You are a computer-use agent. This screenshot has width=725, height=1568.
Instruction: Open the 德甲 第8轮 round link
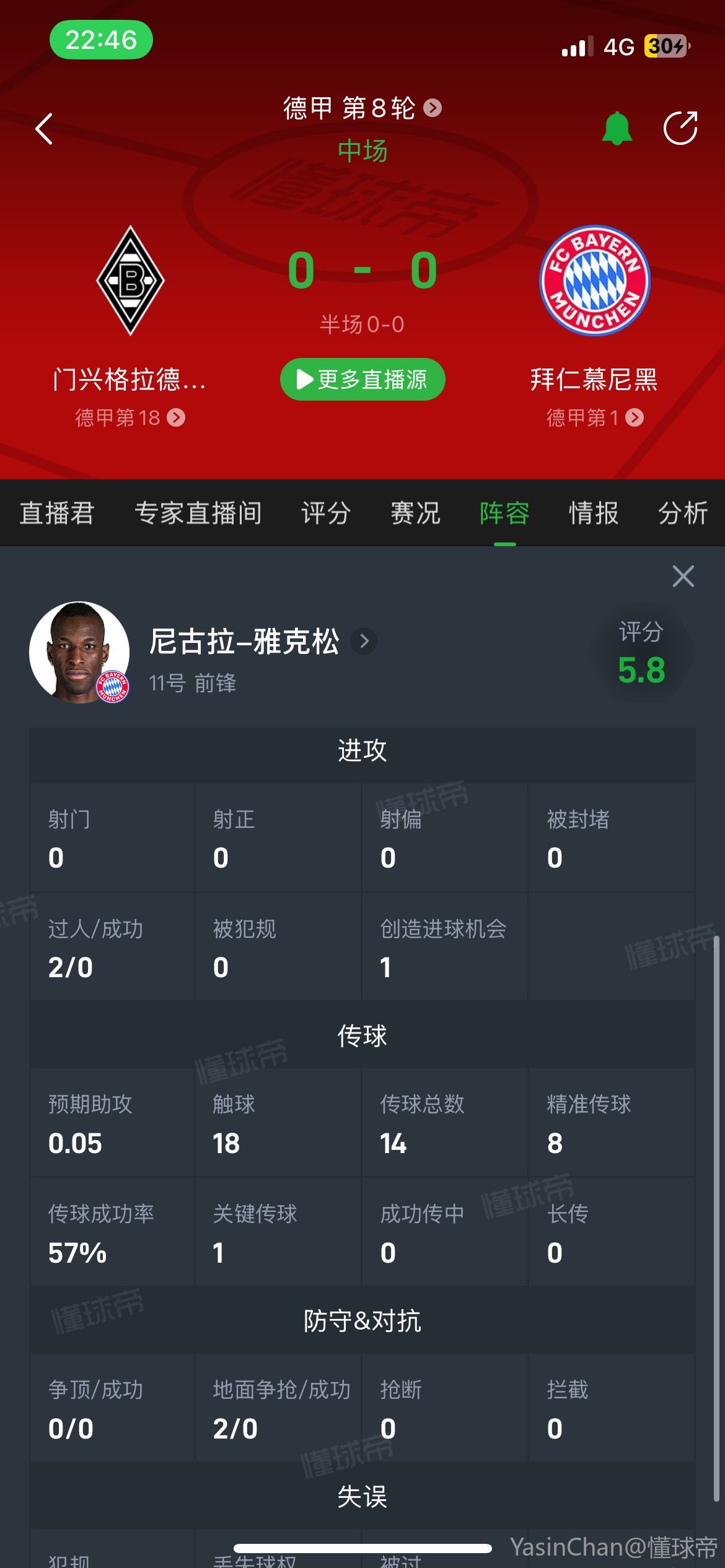pos(362,108)
